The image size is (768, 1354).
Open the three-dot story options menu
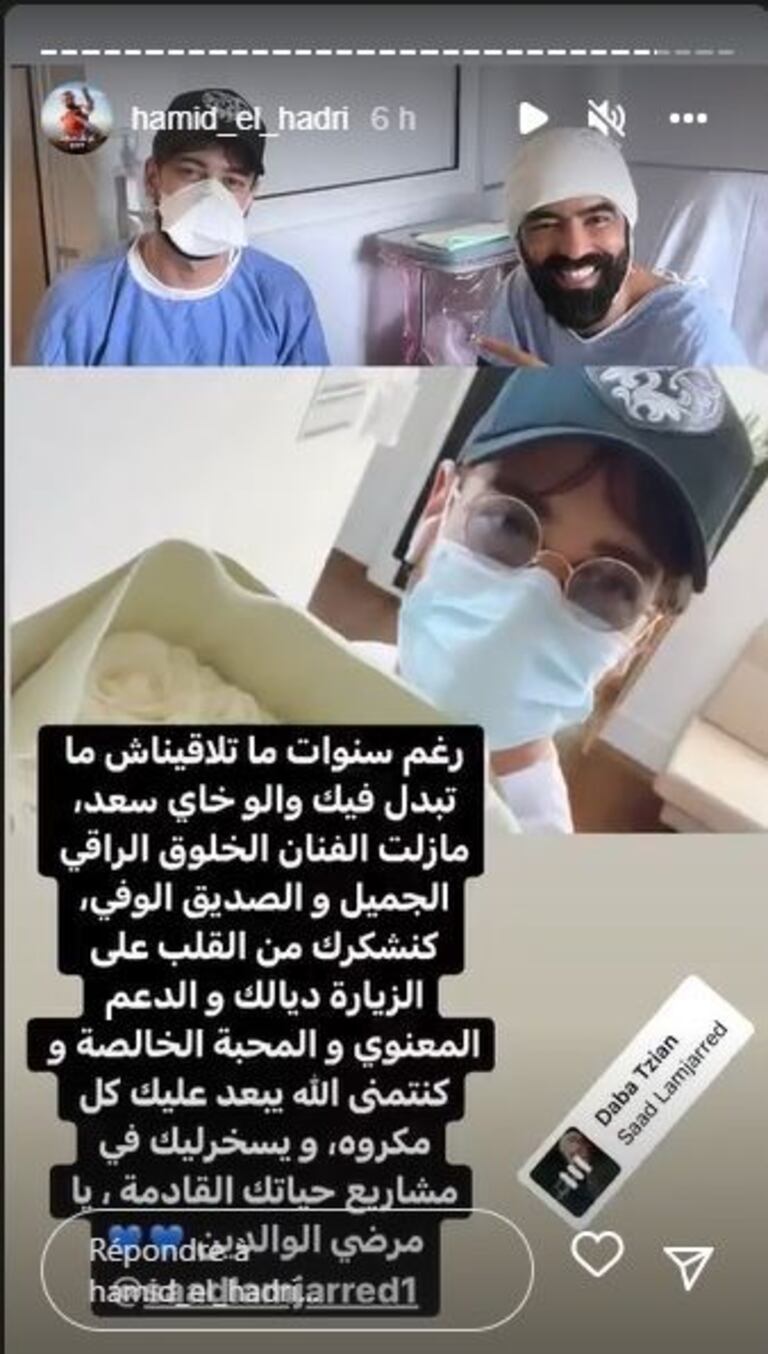click(x=688, y=119)
